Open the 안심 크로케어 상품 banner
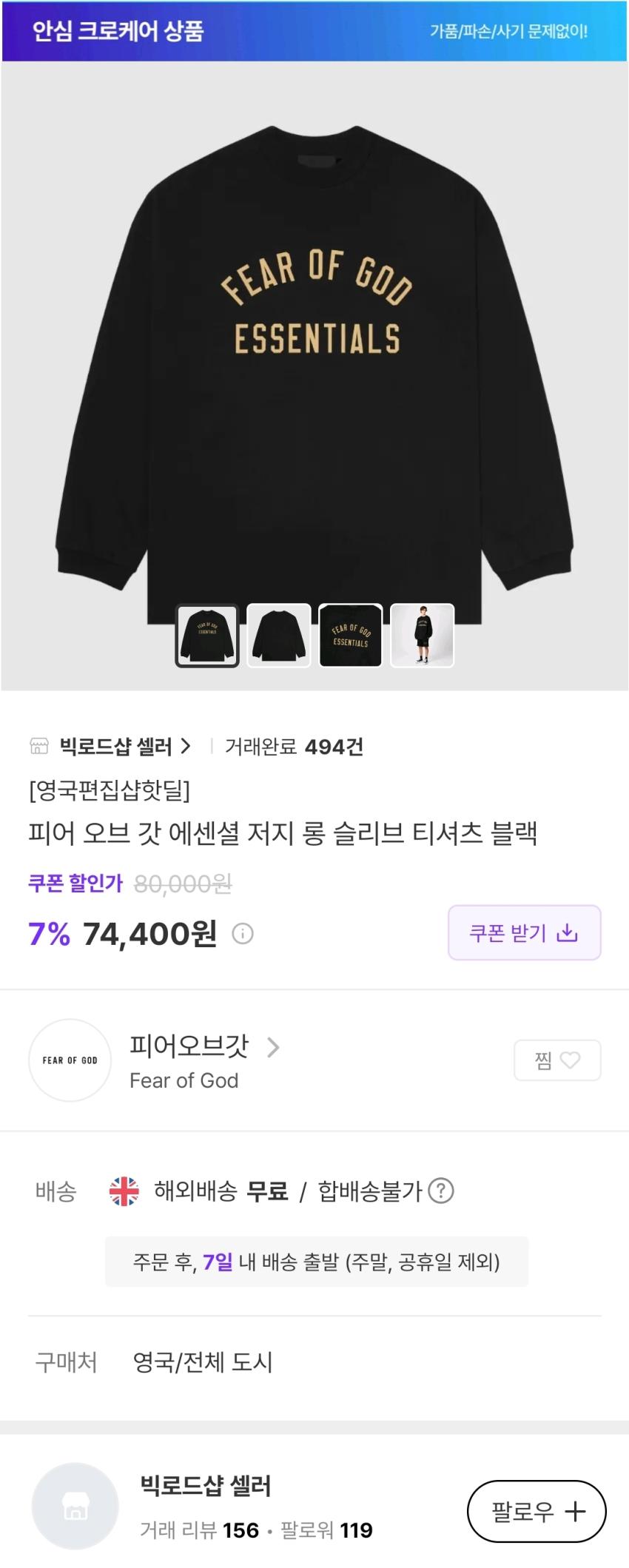Viewport: 629px width, 1568px height. [314, 31]
